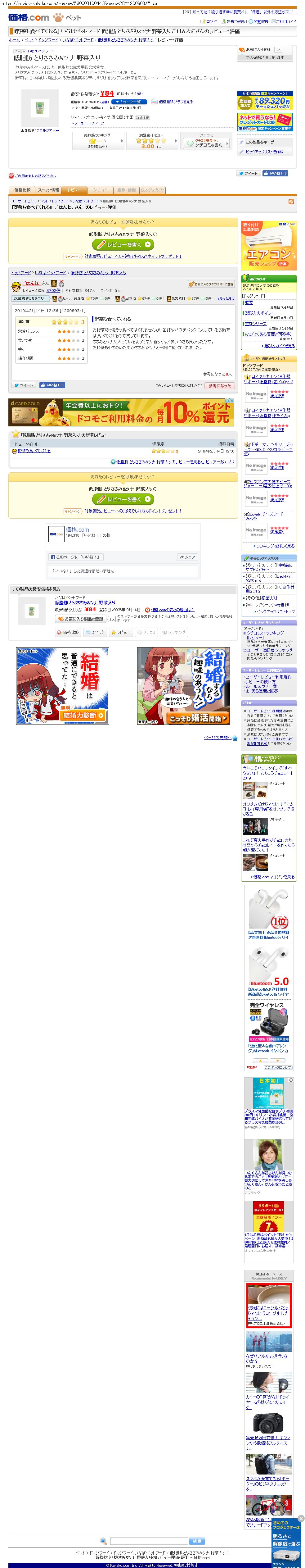305x1568 pixels.
Task: Tap the search box at page bottom
Action: [x=148, y=1541]
